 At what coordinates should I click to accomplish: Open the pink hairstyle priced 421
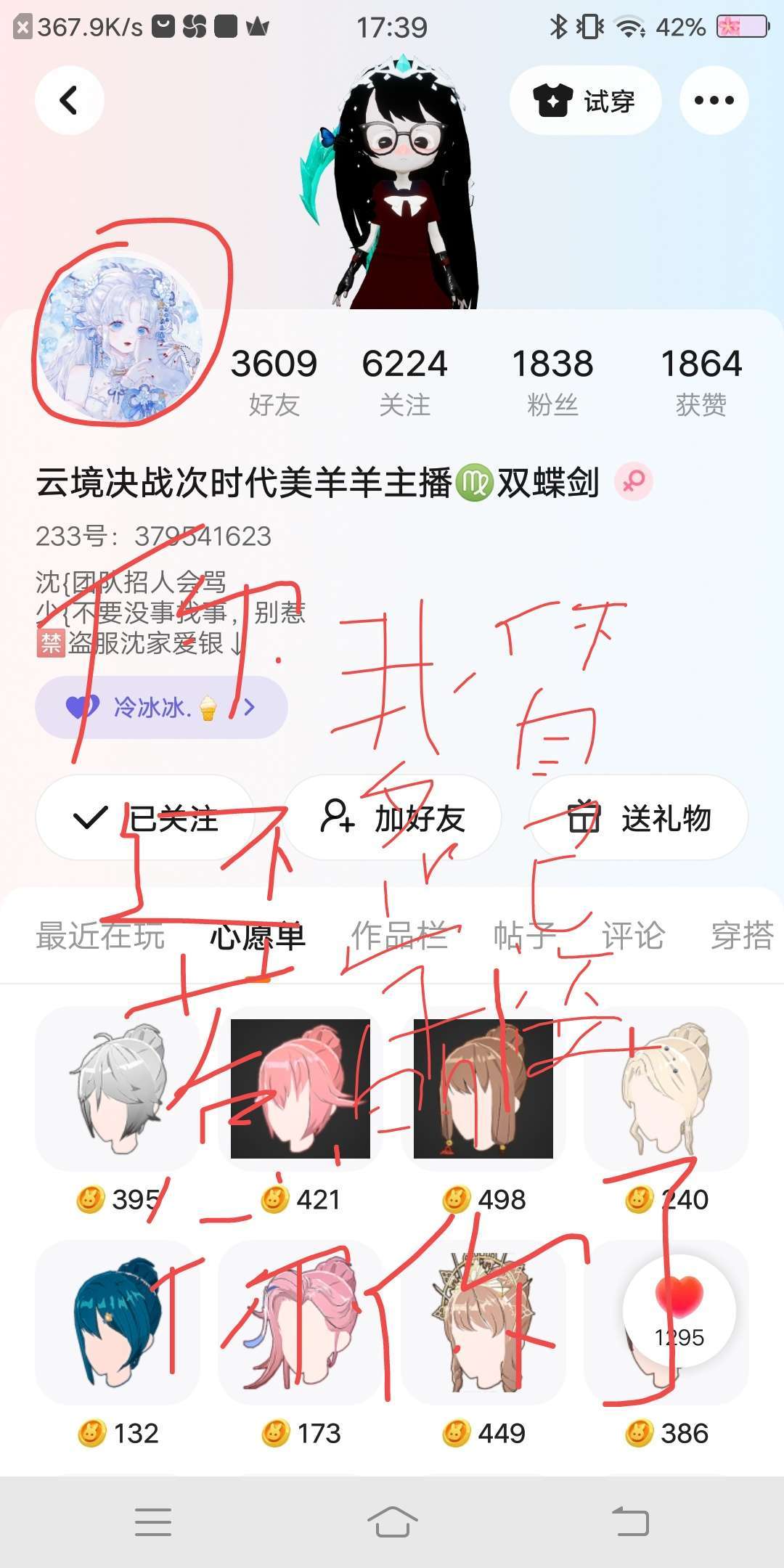pyautogui.click(x=301, y=1089)
